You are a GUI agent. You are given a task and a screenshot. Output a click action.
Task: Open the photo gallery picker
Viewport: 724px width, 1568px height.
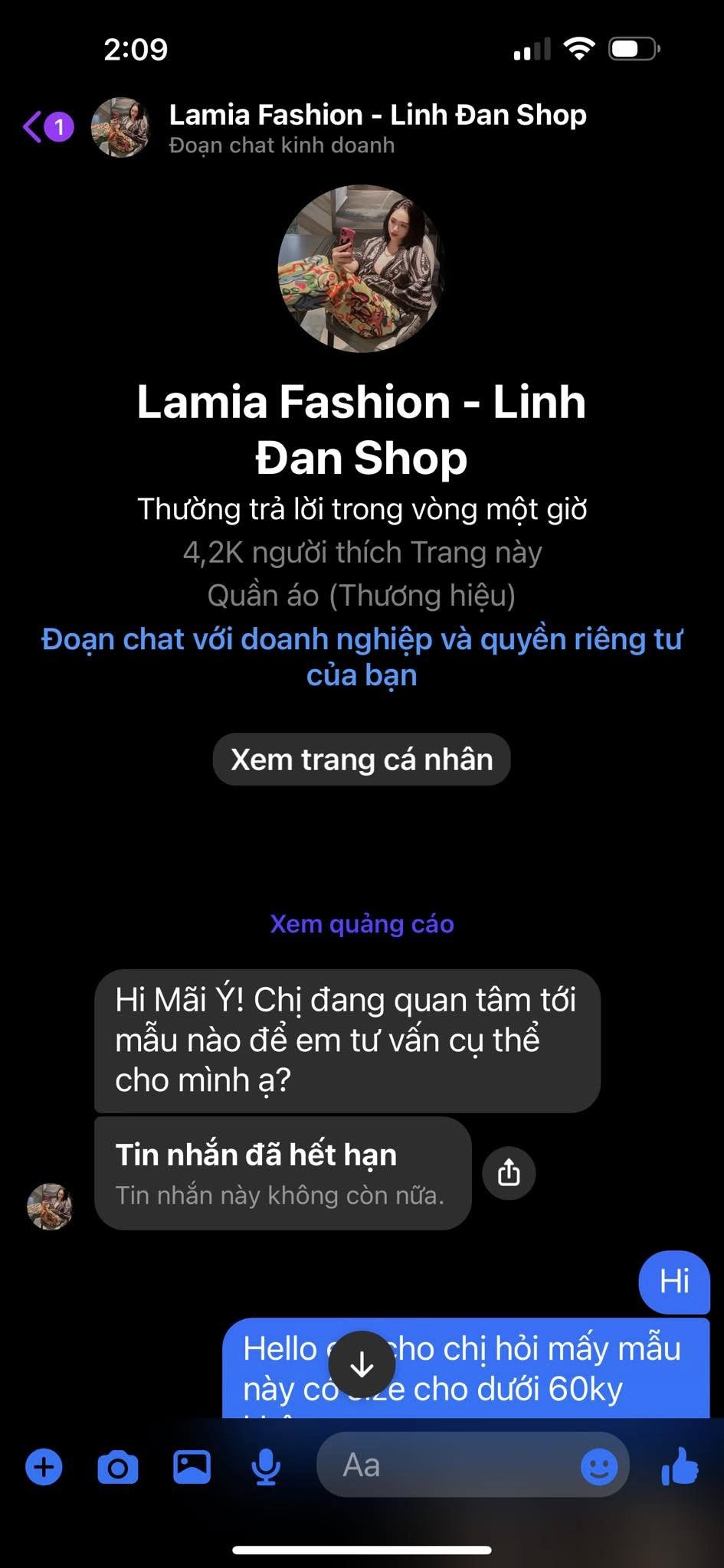[192, 1467]
